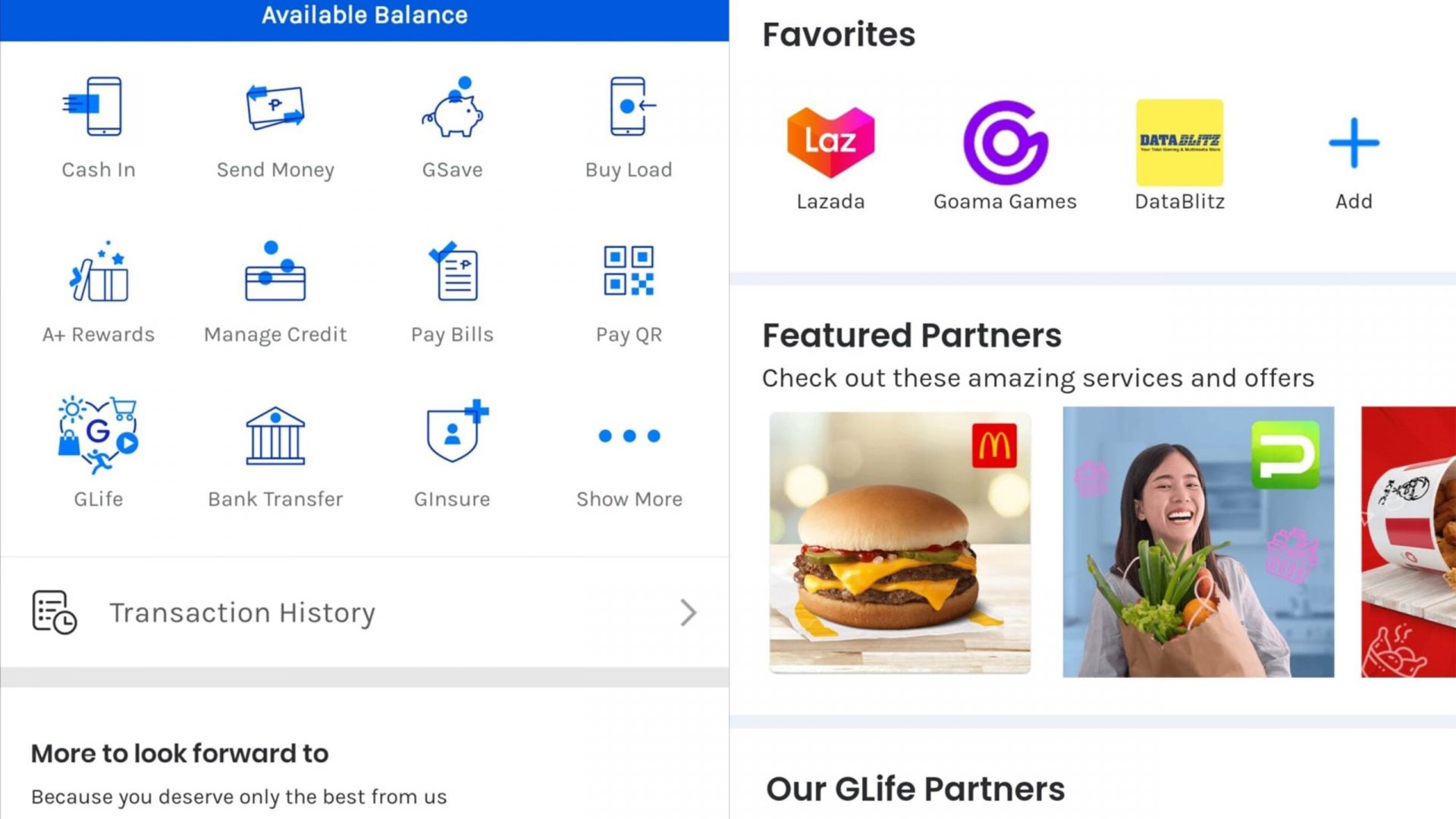Screen dimensions: 1456x819
Task: Open Pay Bills
Action: pyautogui.click(x=452, y=291)
